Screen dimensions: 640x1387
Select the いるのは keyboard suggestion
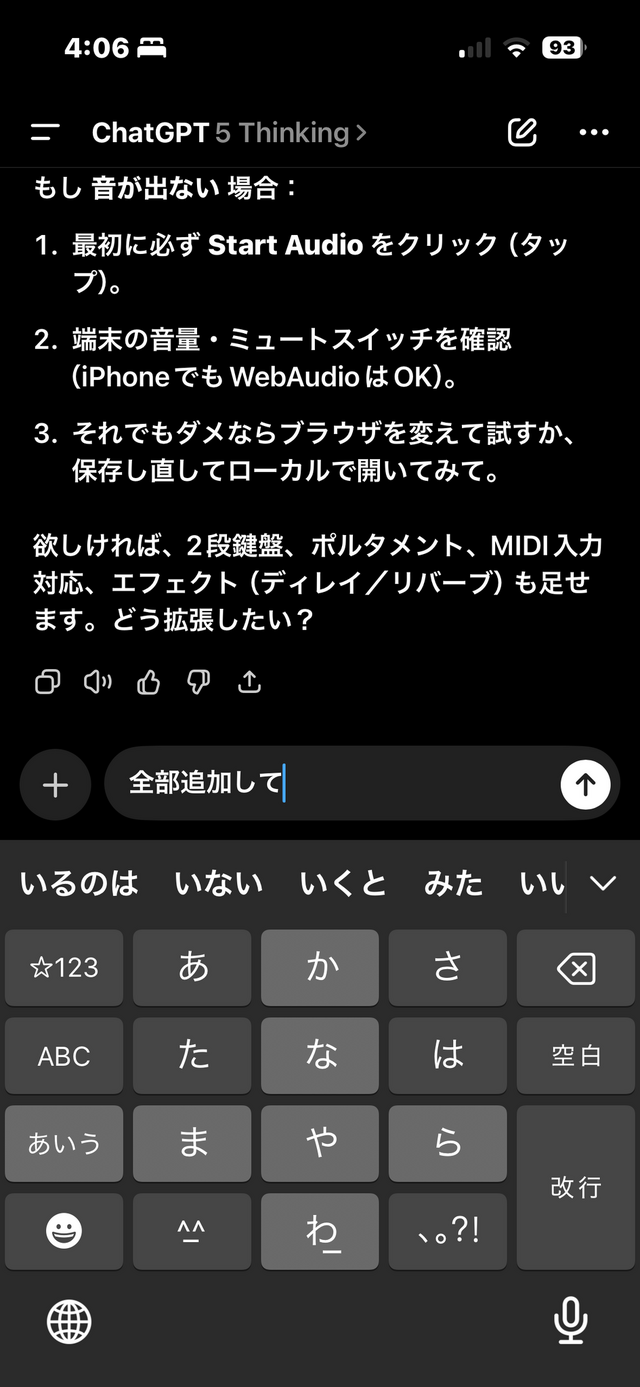79,883
